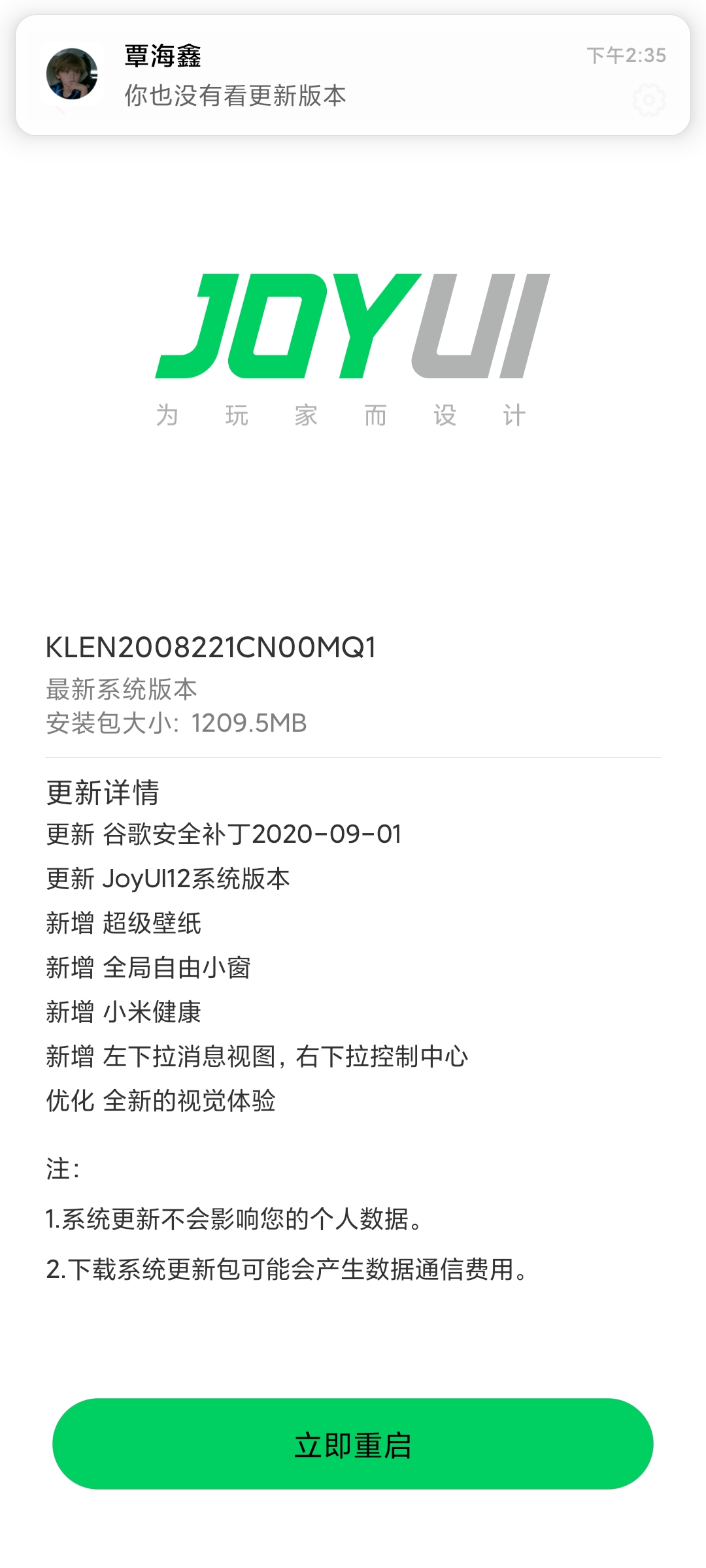The image size is (706, 1568).
Task: Open the notification from 覃海鑫
Action: coord(353,75)
